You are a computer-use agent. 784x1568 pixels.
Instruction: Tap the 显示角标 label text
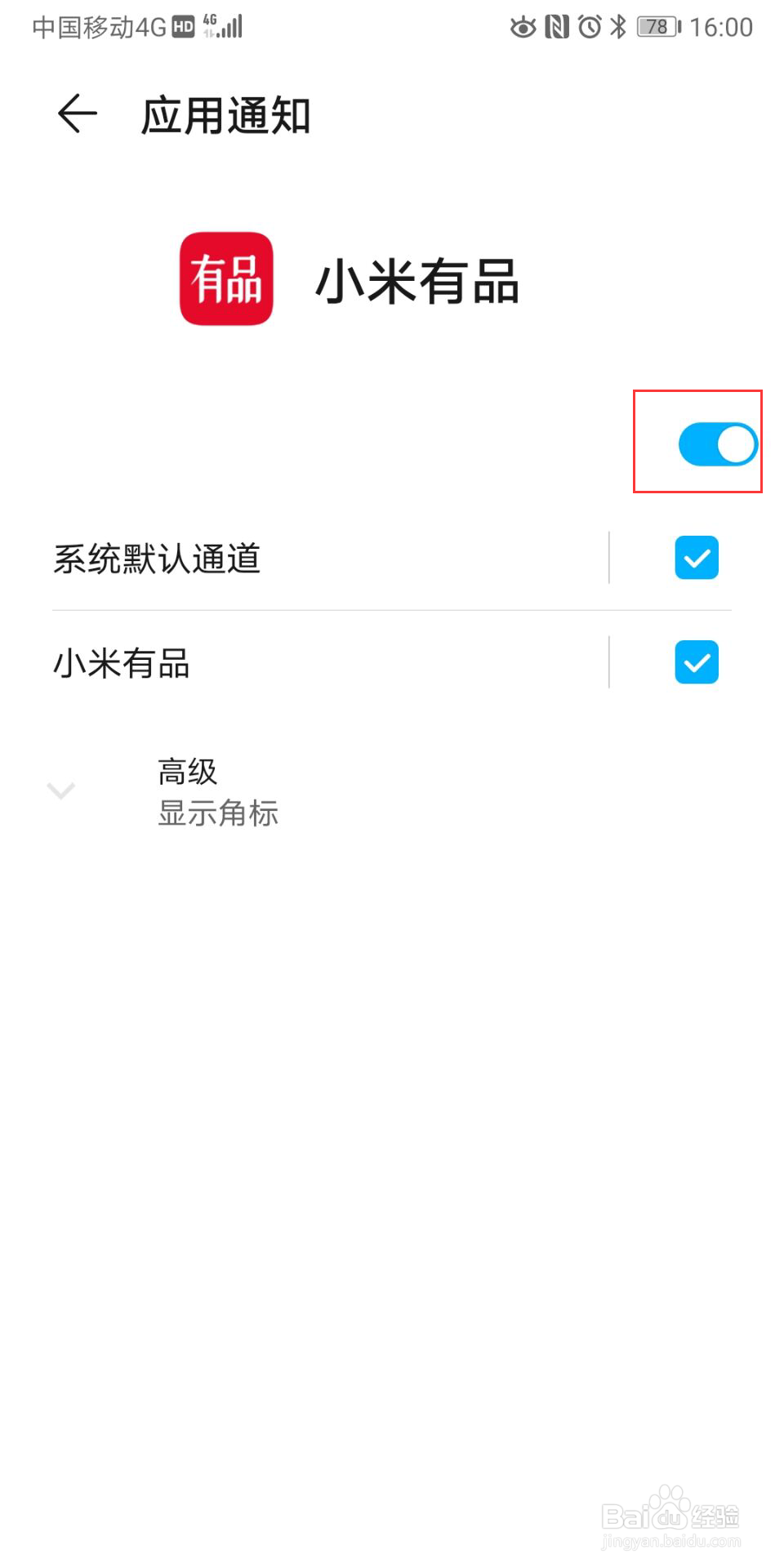click(217, 812)
